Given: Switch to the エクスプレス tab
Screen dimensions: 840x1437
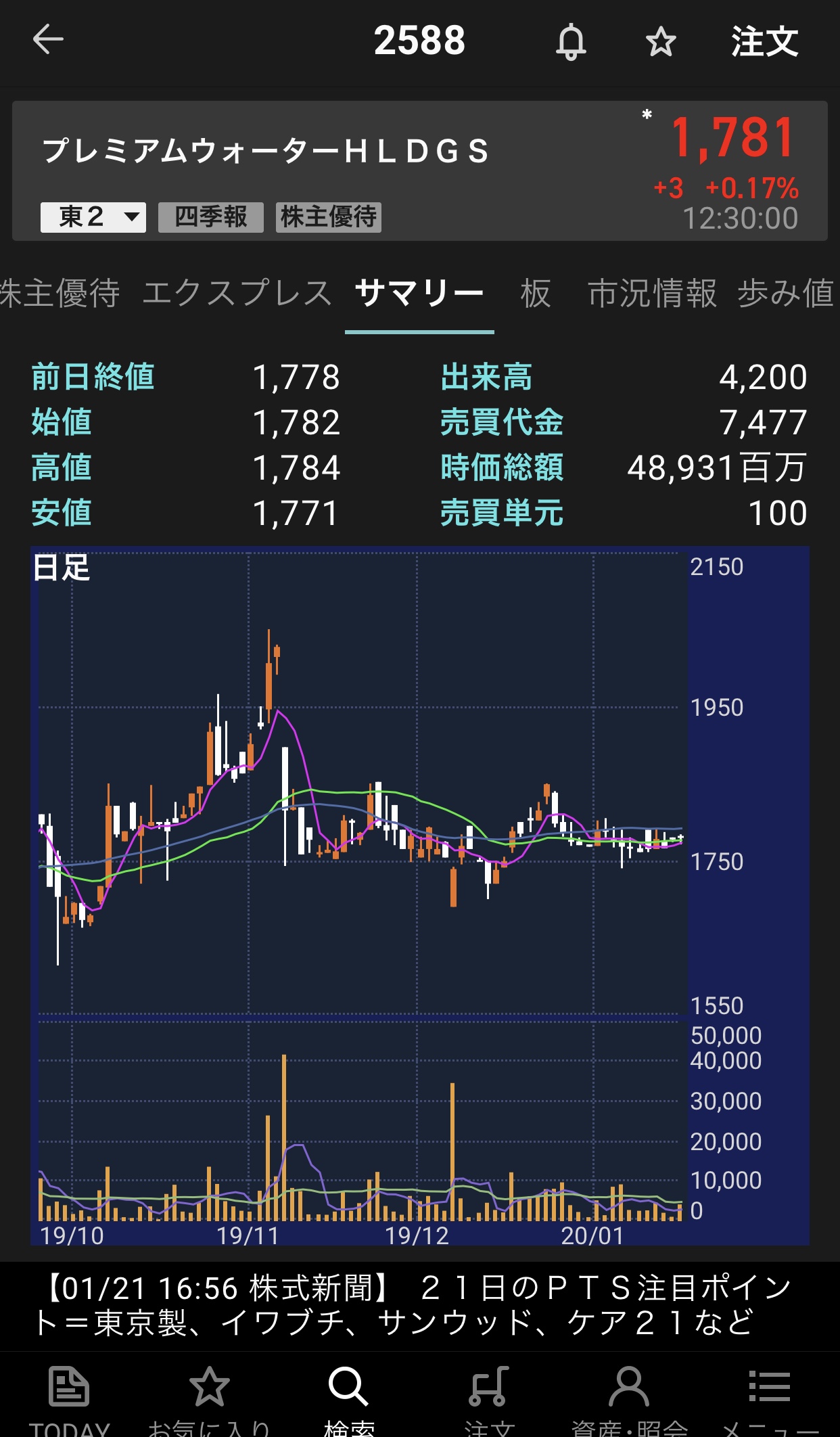Looking at the screenshot, I should coord(237,294).
